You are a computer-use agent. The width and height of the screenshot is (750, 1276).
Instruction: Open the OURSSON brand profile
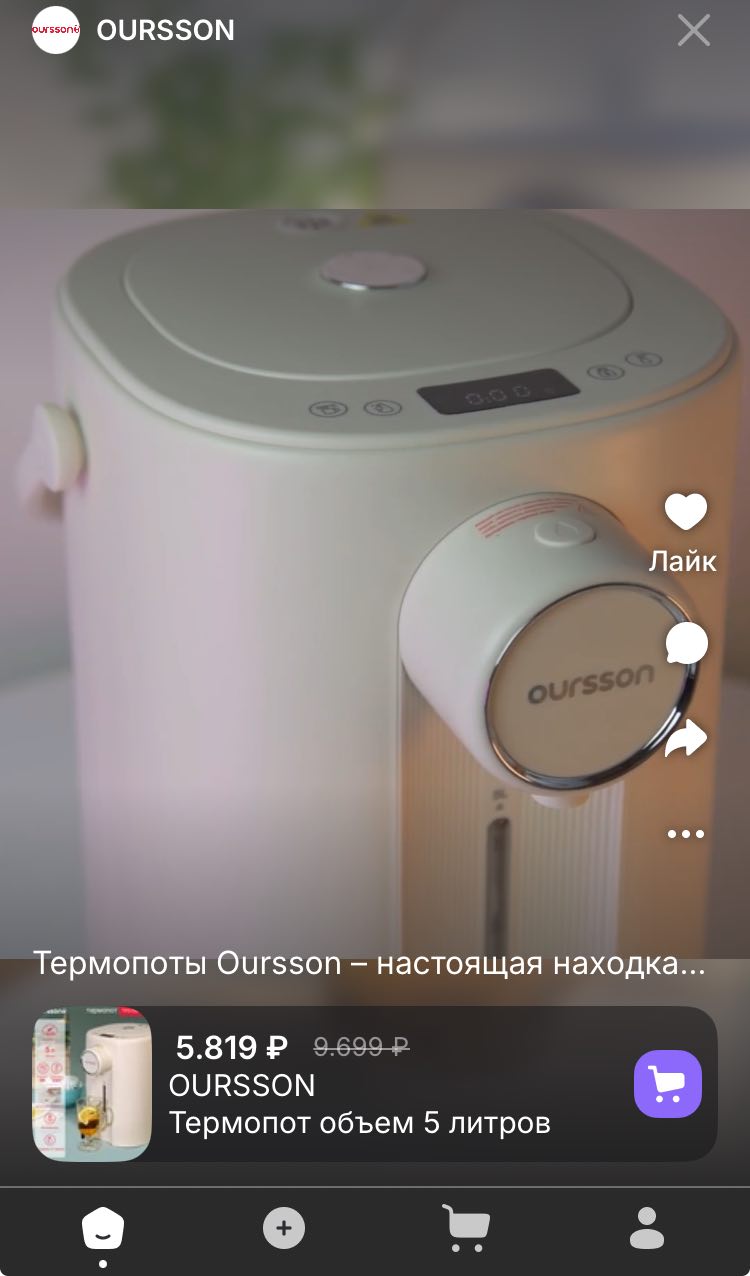click(x=56, y=30)
